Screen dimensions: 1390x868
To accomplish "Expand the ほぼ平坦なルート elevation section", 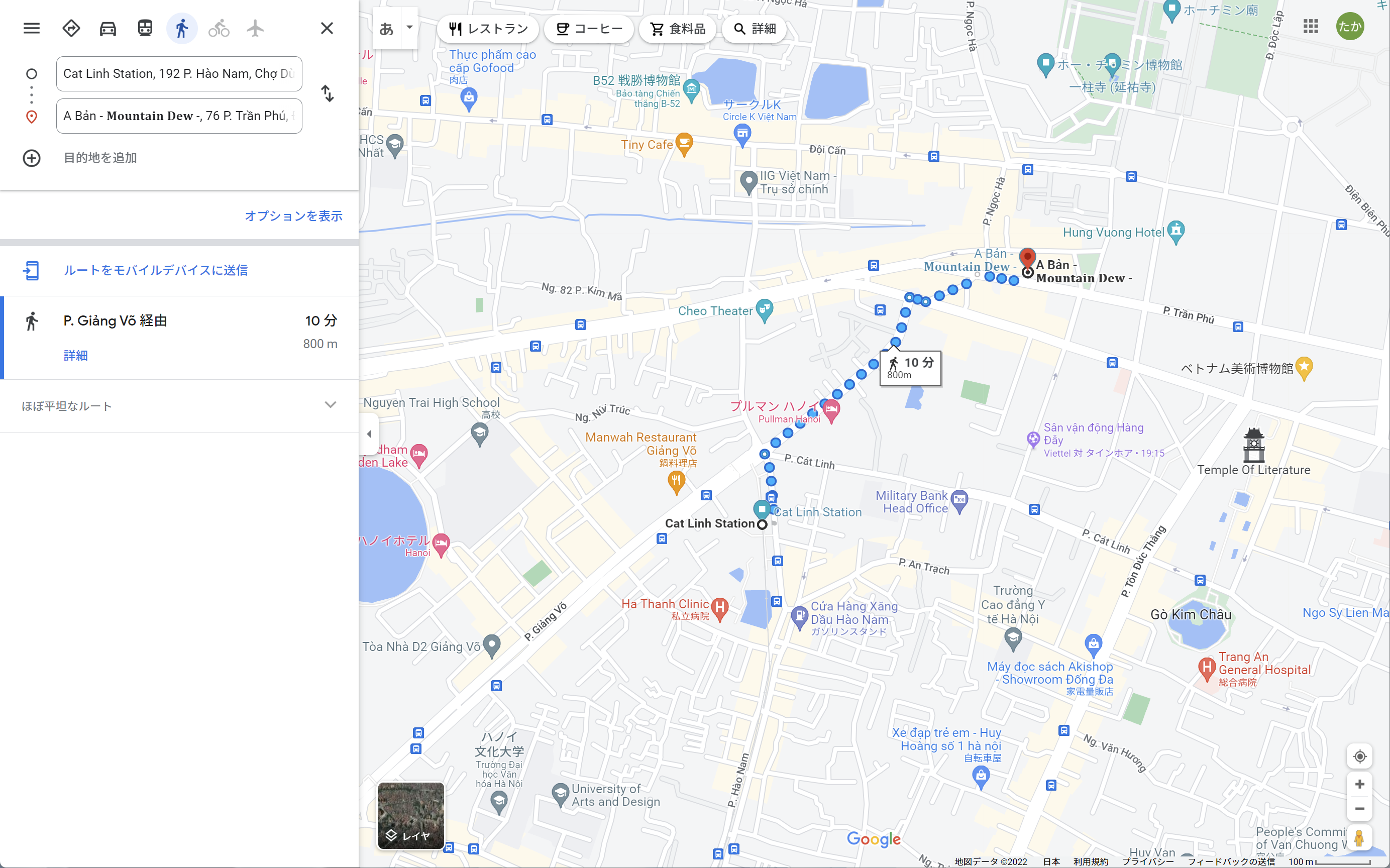I will pyautogui.click(x=330, y=405).
